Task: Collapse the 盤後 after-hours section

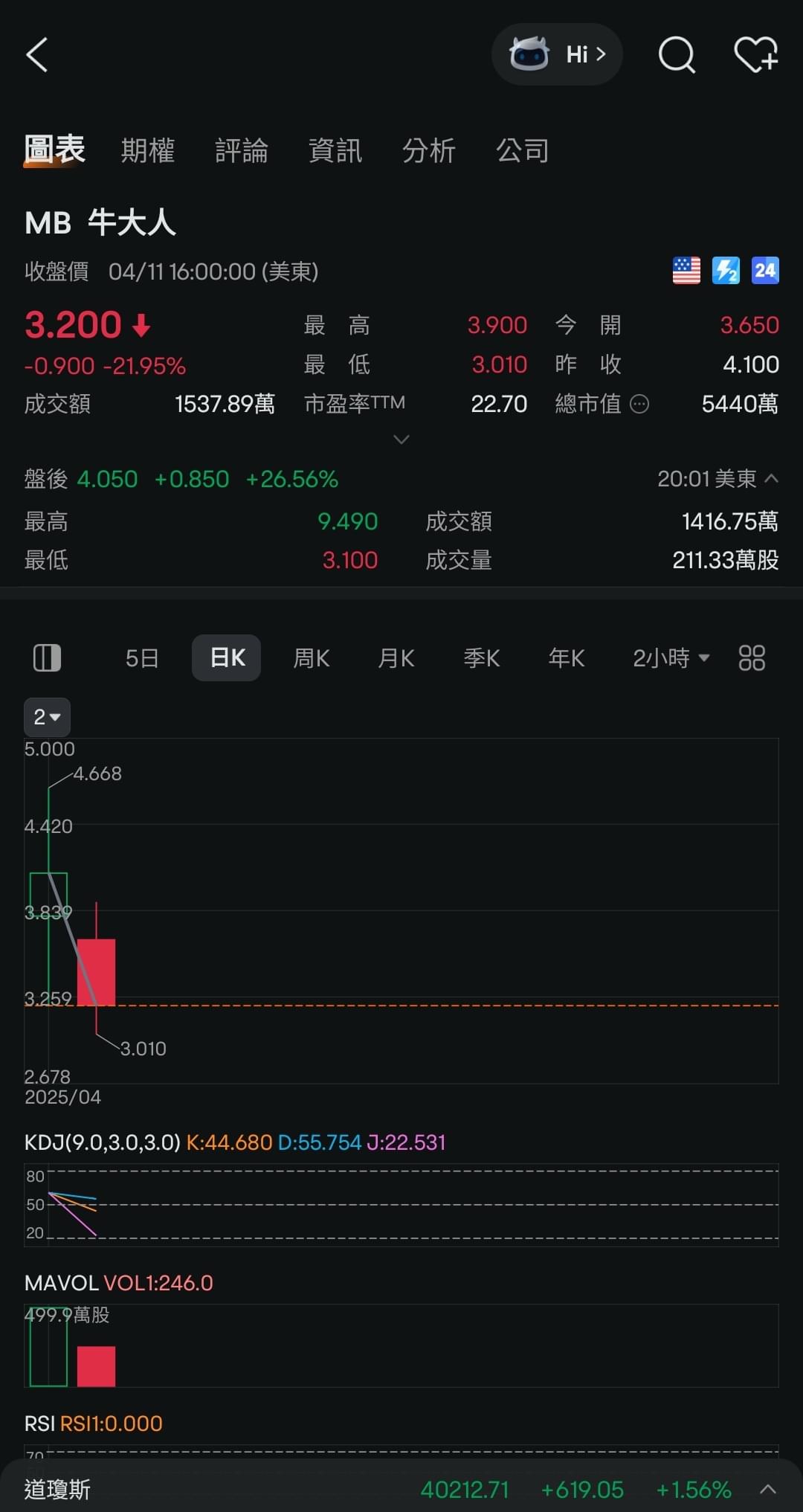Action: click(x=771, y=478)
